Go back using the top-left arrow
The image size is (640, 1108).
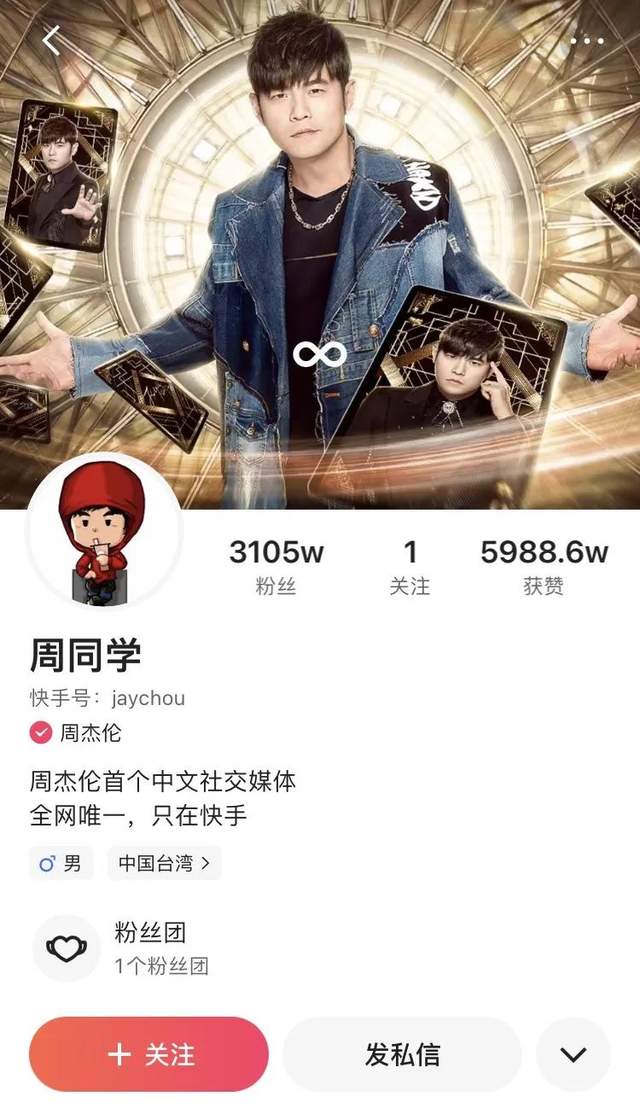51,40
